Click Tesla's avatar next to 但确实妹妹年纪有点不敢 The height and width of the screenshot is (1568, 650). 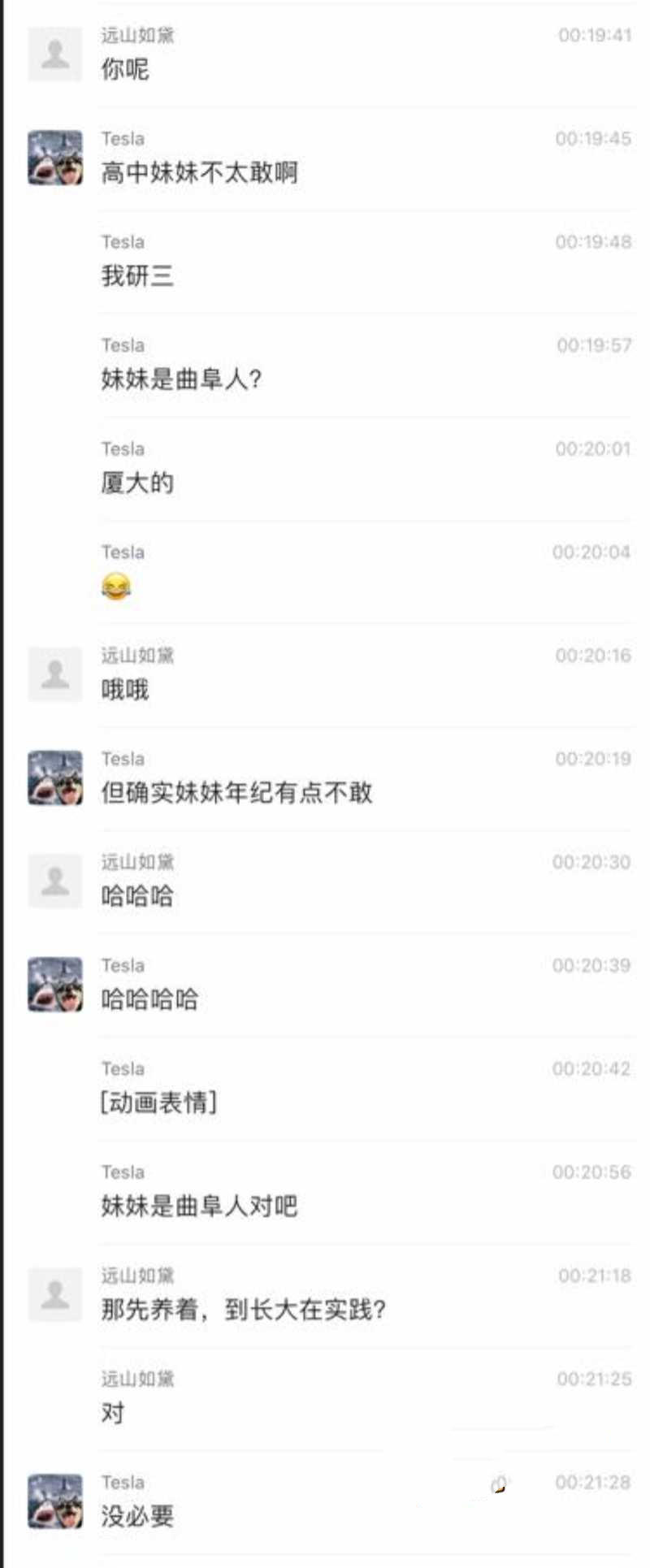pos(54,780)
